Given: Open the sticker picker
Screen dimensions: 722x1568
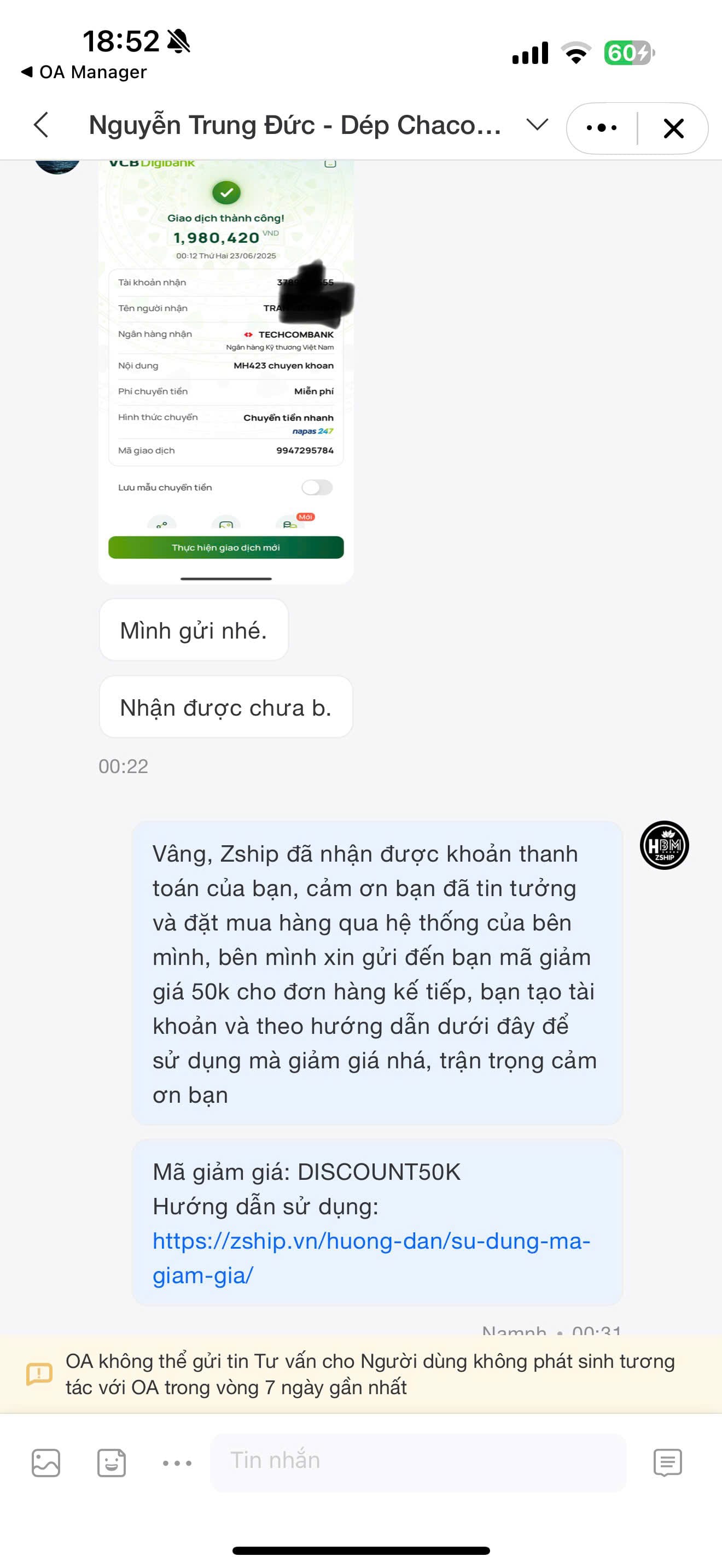Looking at the screenshot, I should coord(112,1462).
